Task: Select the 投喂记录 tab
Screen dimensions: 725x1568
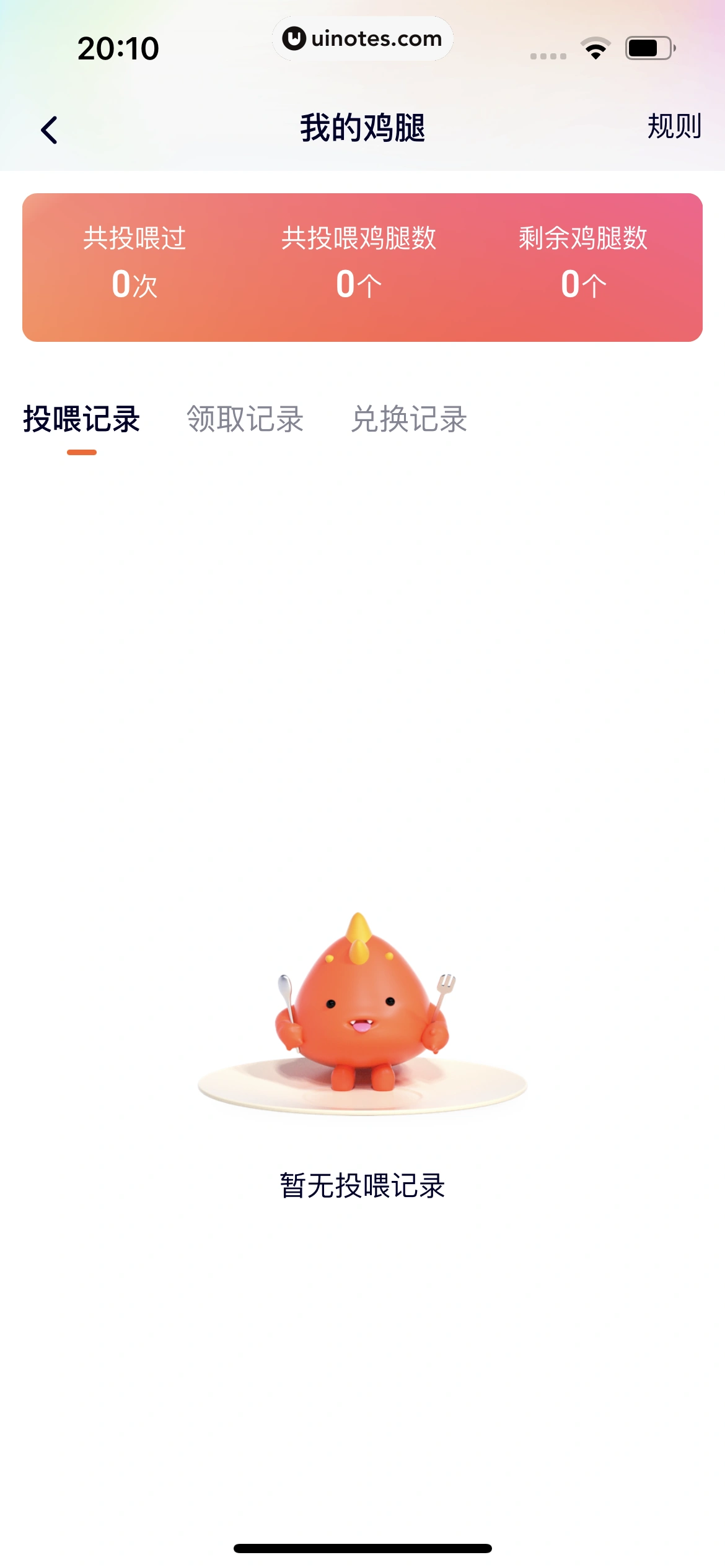Action: (x=82, y=419)
